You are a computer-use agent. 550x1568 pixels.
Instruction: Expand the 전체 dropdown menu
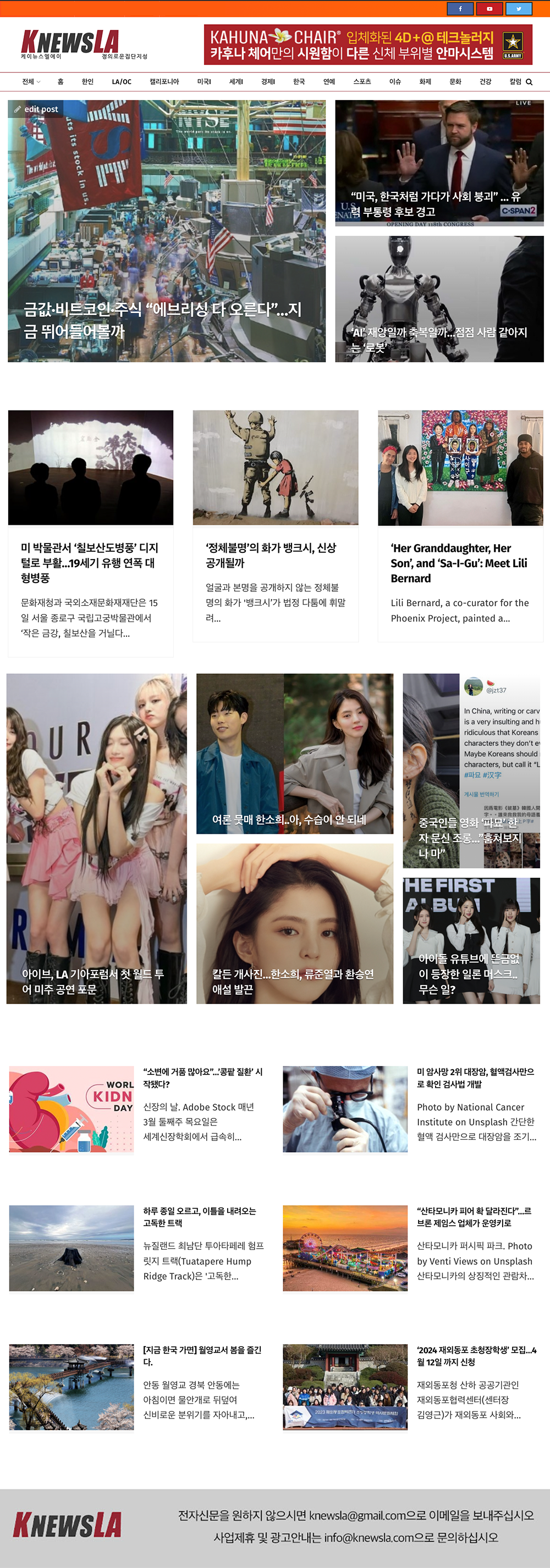(30, 81)
